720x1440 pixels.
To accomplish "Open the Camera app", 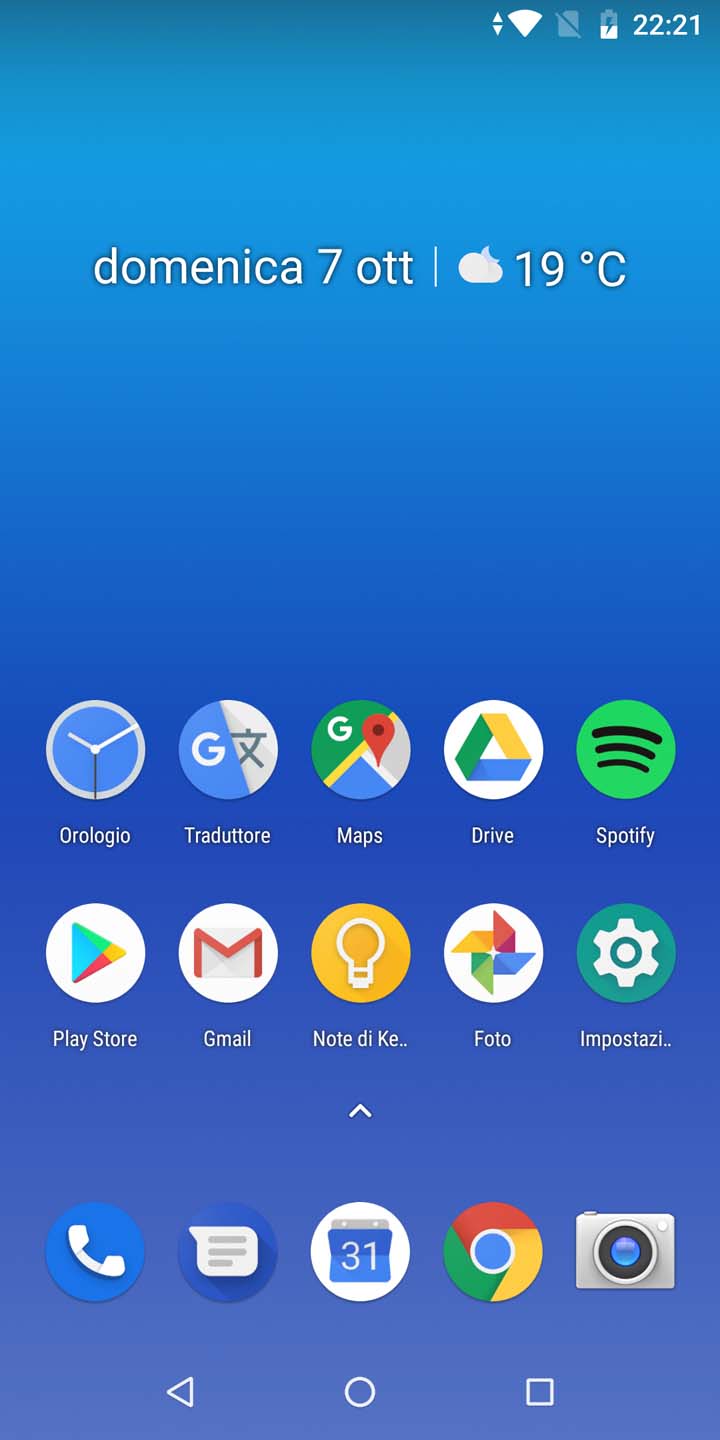I will (x=626, y=1250).
